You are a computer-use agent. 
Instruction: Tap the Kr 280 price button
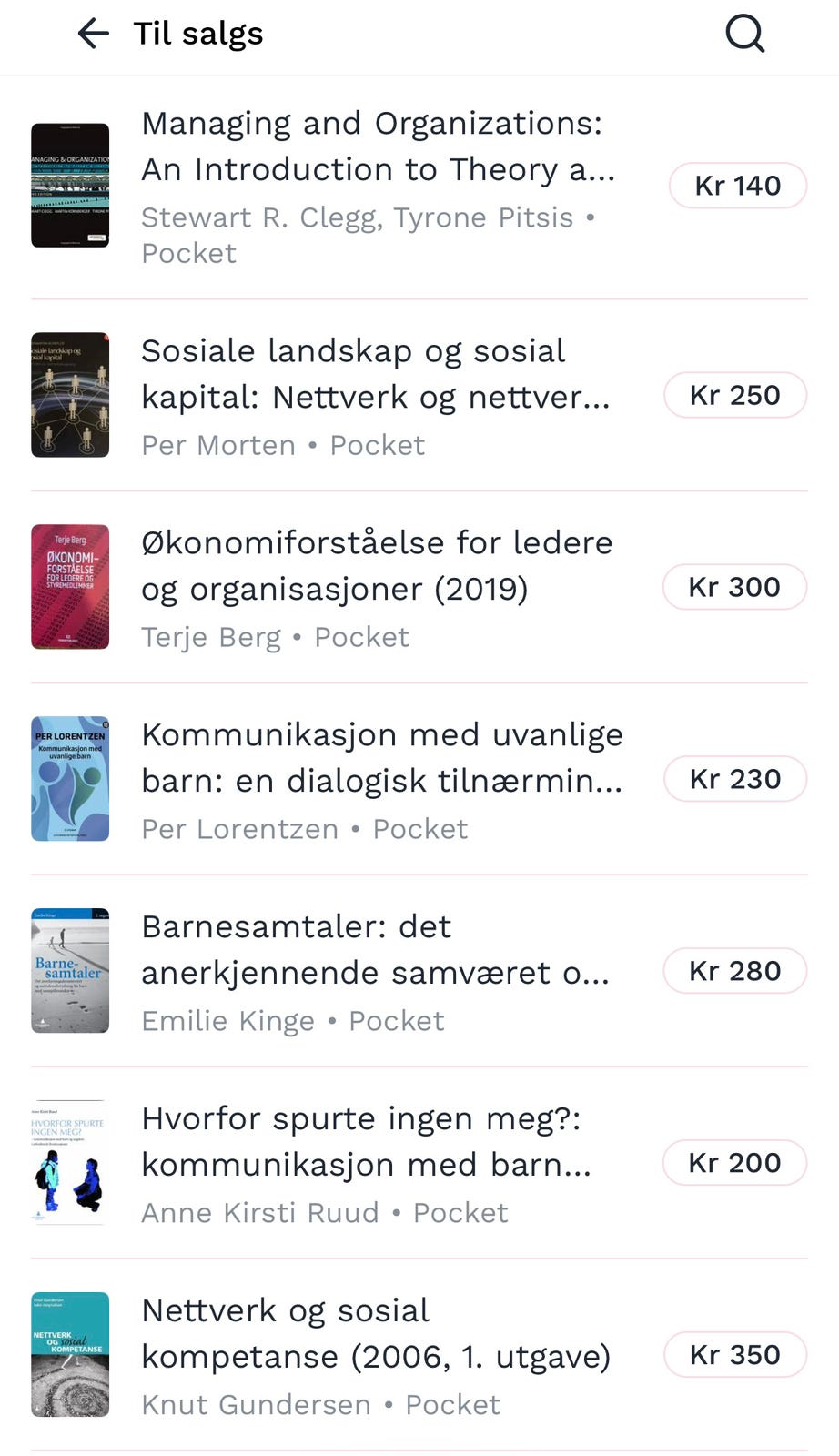click(x=735, y=971)
